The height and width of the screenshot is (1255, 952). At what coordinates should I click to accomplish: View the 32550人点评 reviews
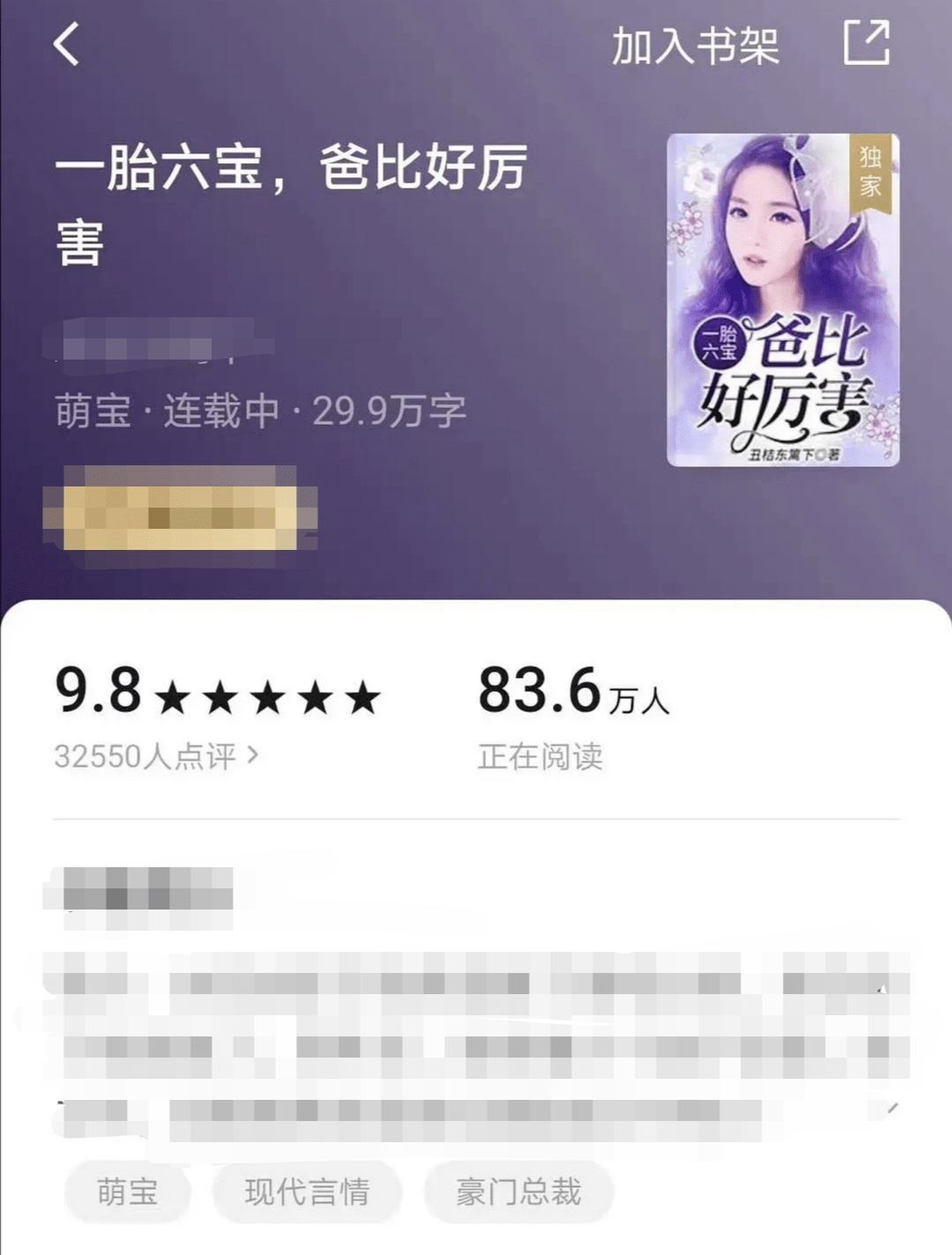[156, 756]
